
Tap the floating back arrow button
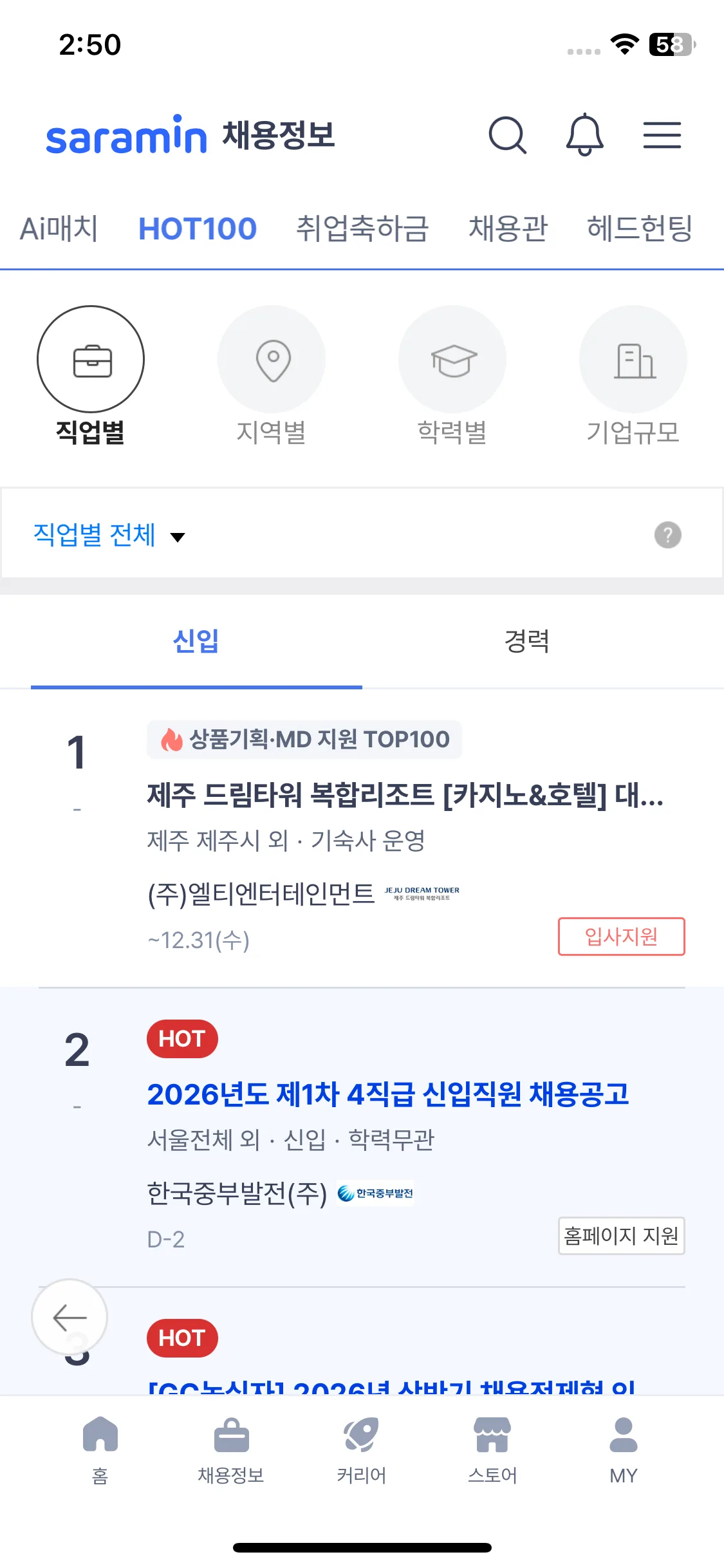click(70, 1317)
